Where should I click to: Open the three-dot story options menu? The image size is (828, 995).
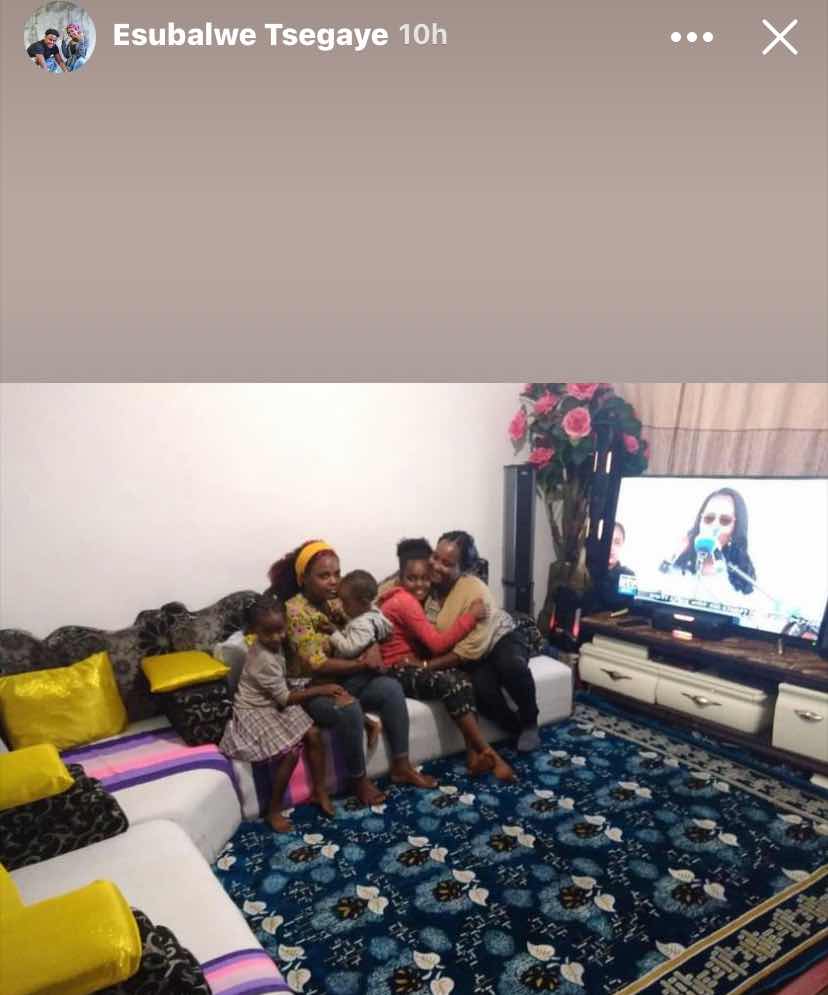(692, 37)
